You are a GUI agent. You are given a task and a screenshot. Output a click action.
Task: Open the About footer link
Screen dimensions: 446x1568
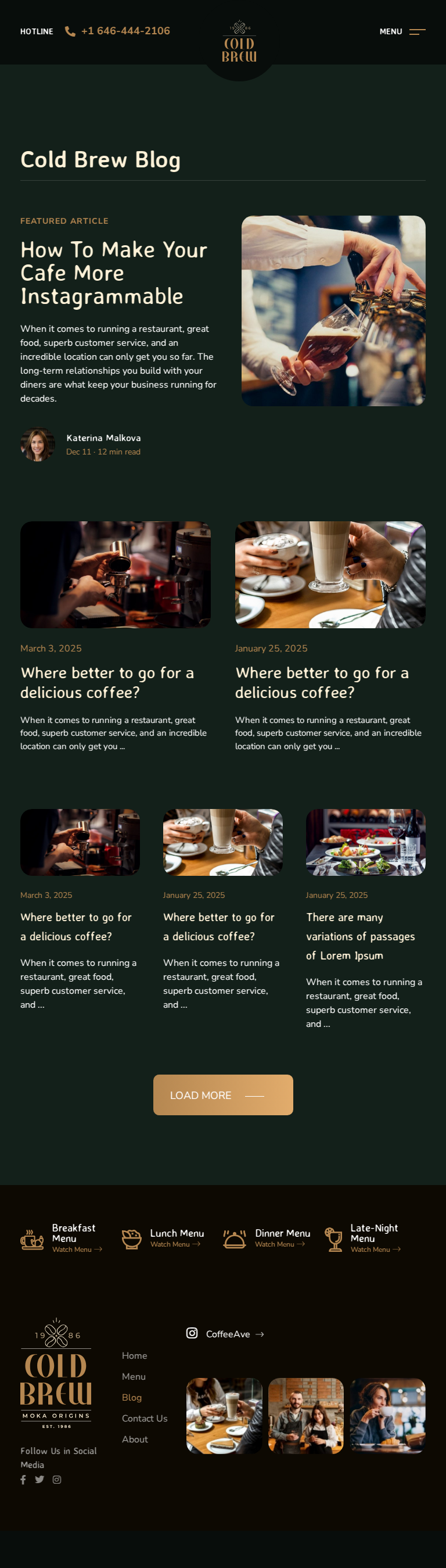tap(135, 1439)
